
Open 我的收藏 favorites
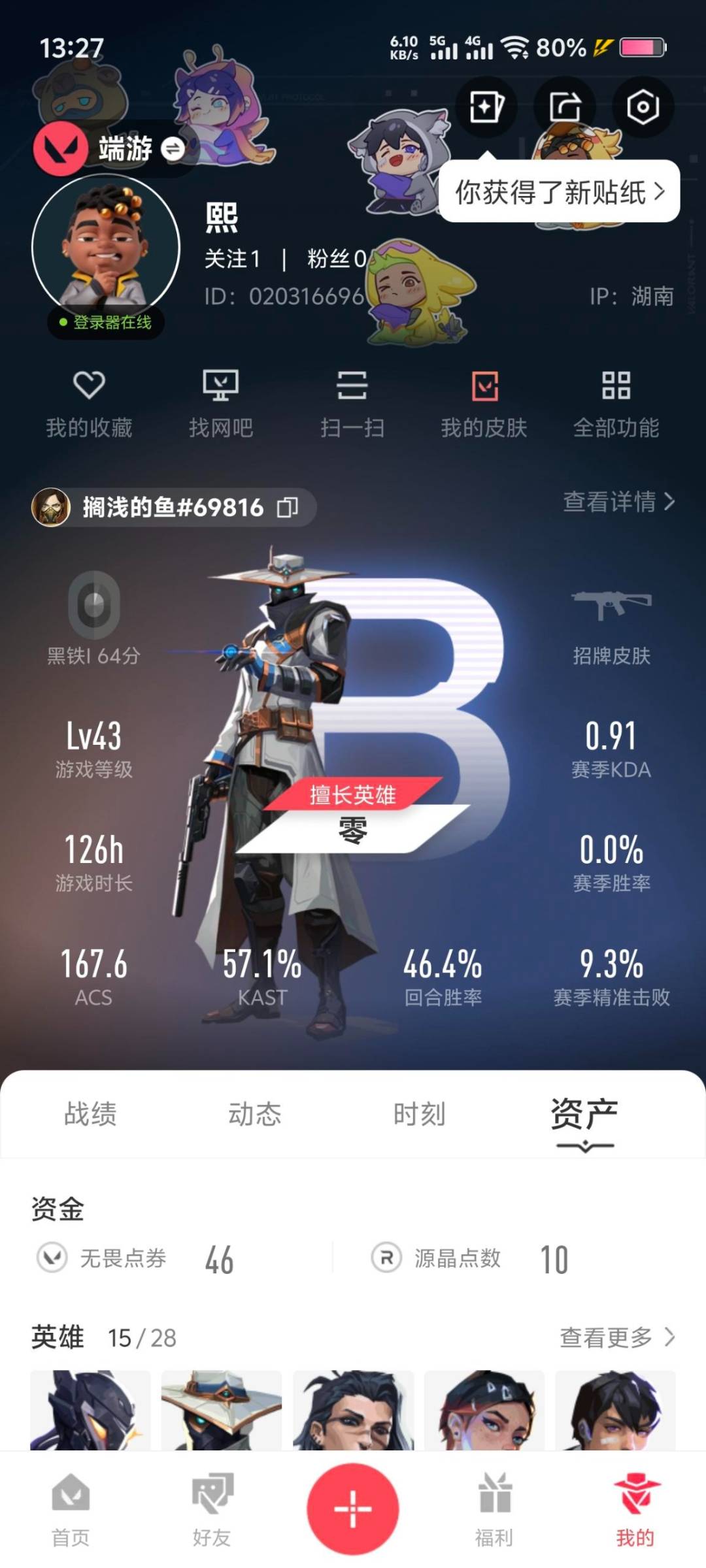coord(89,403)
